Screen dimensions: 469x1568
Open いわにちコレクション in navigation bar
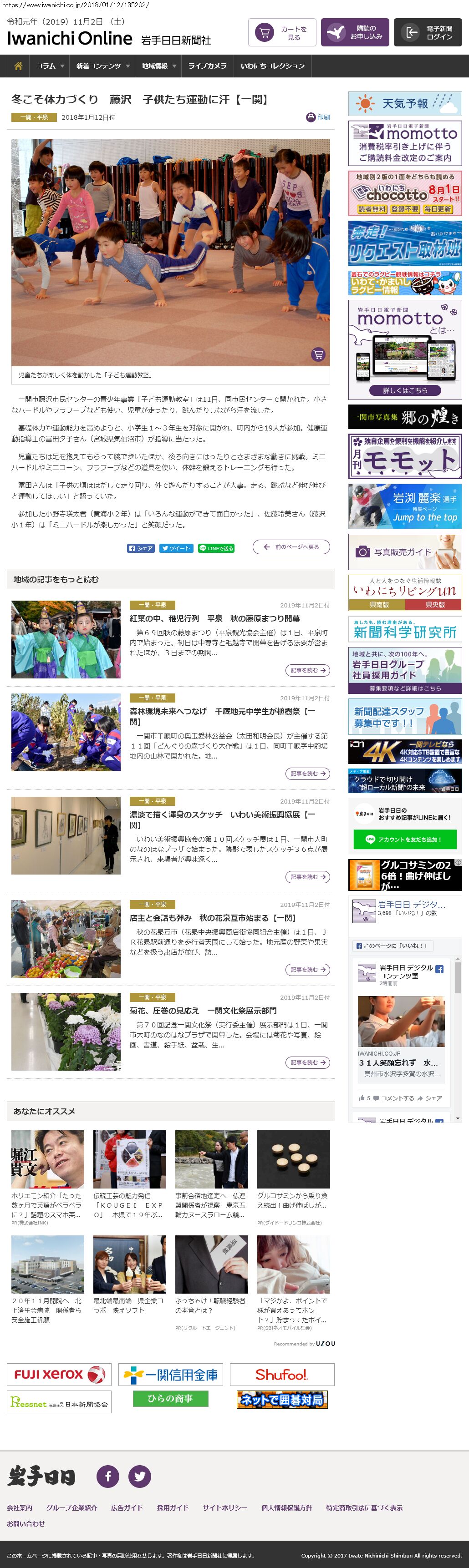coord(272,66)
